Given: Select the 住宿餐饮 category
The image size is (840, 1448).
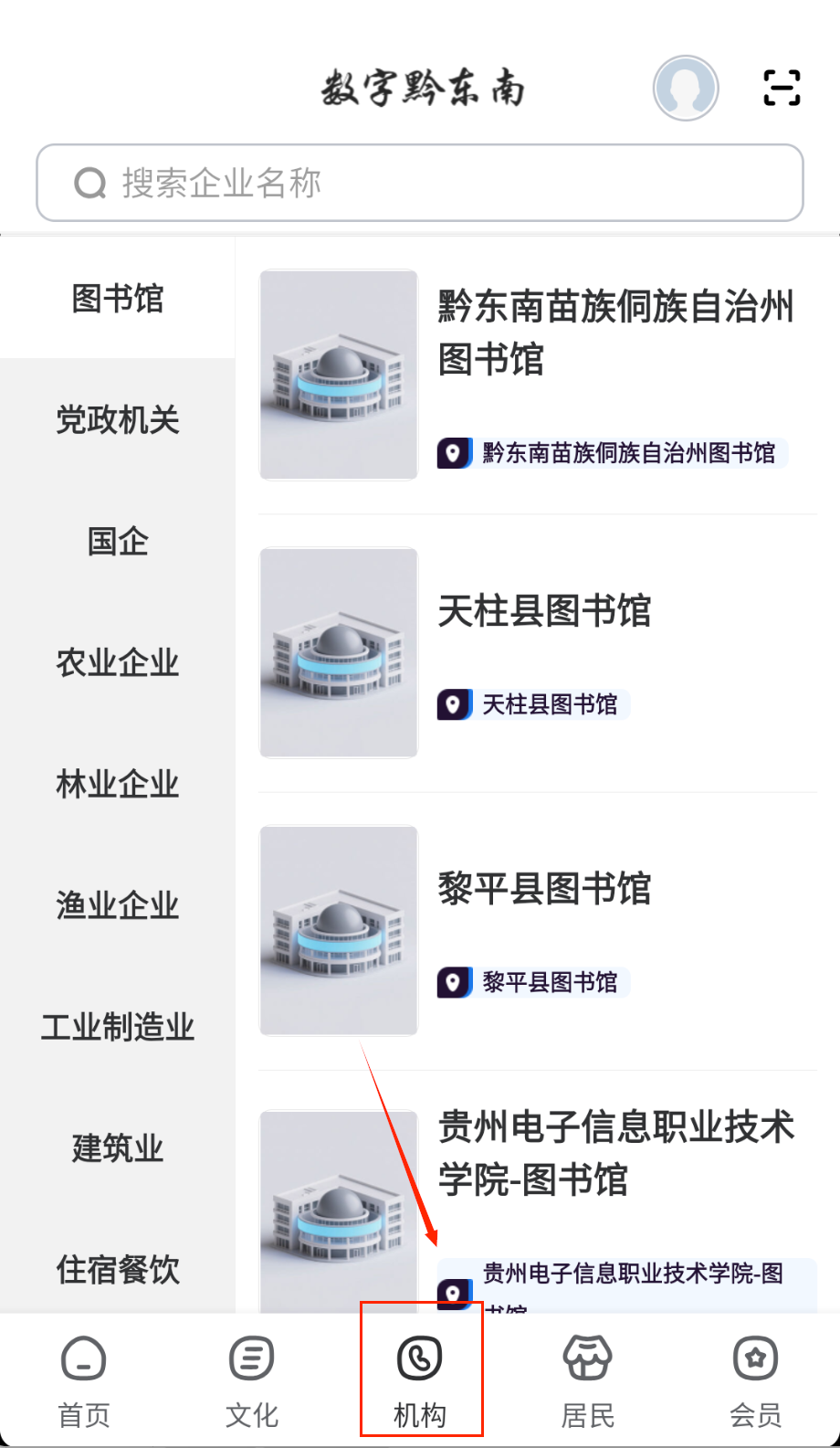Looking at the screenshot, I should 118,1269.
